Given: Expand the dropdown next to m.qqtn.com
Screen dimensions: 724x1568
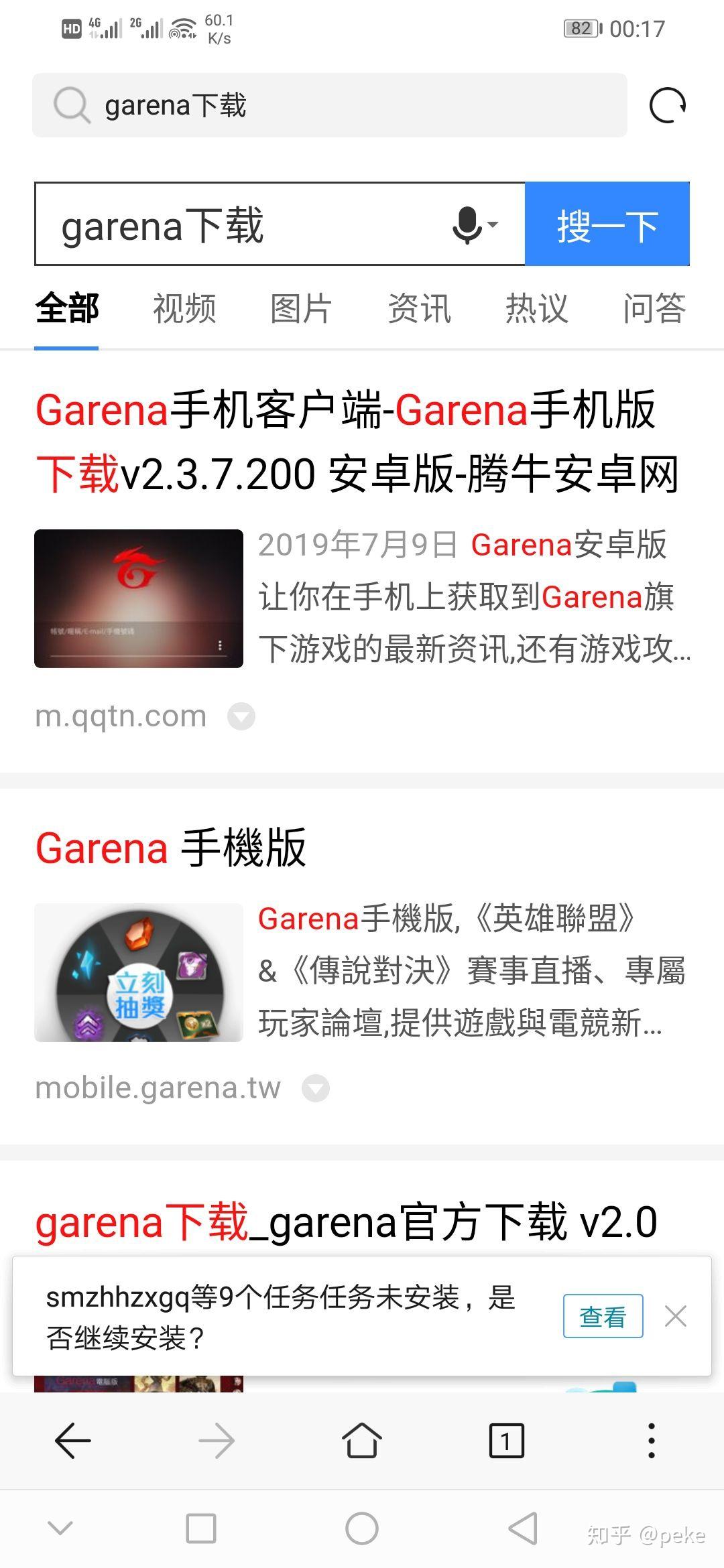Looking at the screenshot, I should tap(241, 717).
